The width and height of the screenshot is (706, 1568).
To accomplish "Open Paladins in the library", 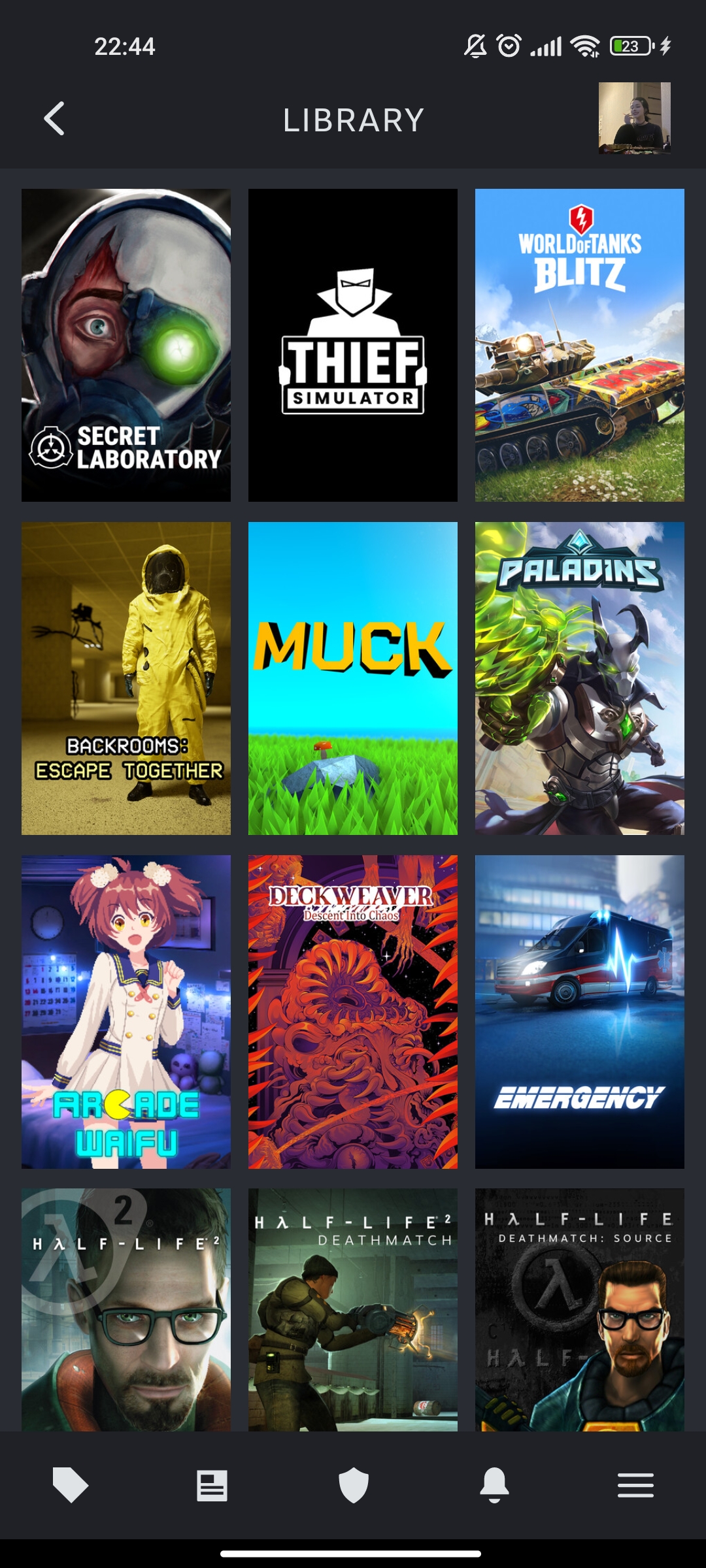I will pos(580,678).
